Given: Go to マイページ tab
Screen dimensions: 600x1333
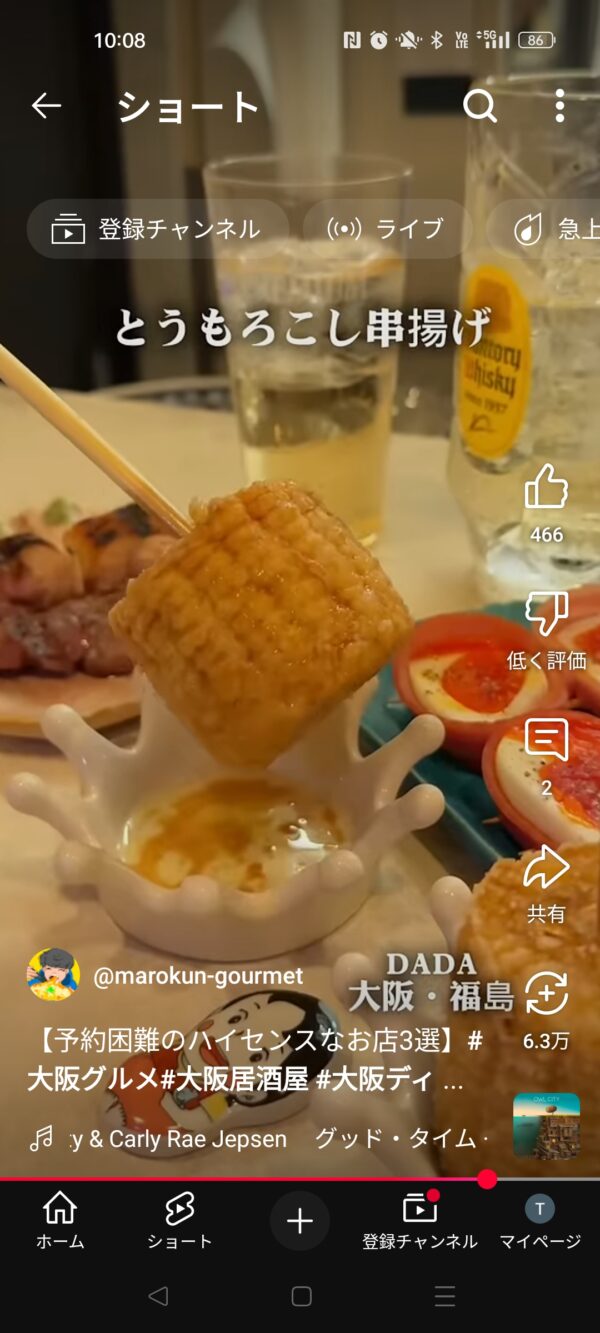Looking at the screenshot, I should tap(540, 1220).
